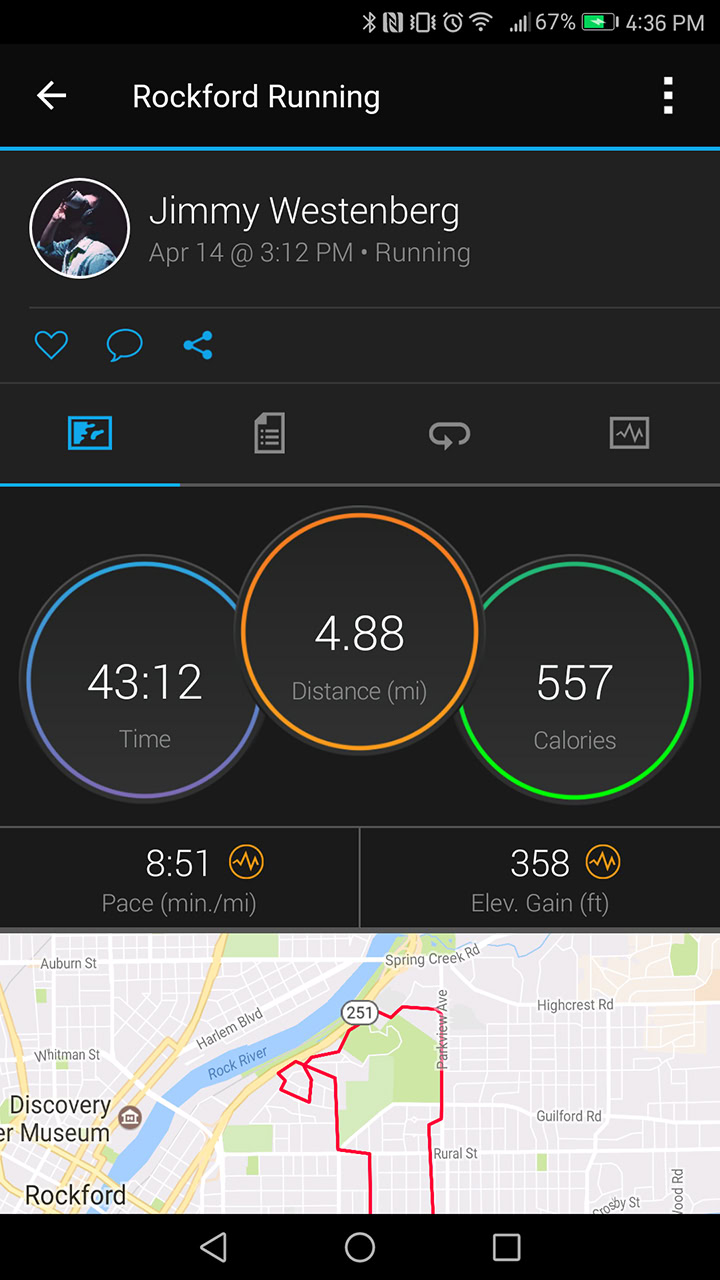Share the Rockford Running activity

click(198, 346)
